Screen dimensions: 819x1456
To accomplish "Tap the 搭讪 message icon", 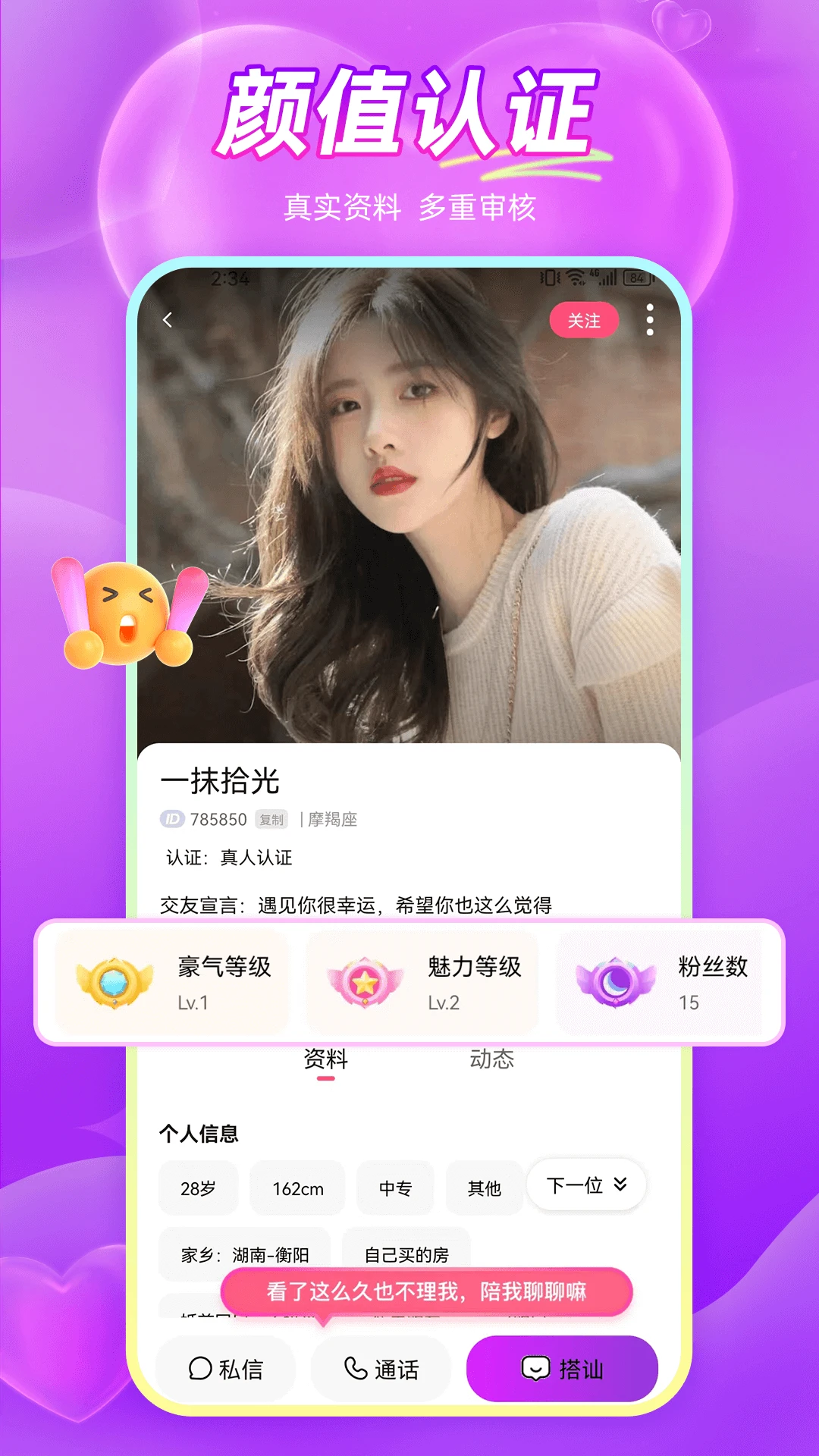I will [535, 1369].
